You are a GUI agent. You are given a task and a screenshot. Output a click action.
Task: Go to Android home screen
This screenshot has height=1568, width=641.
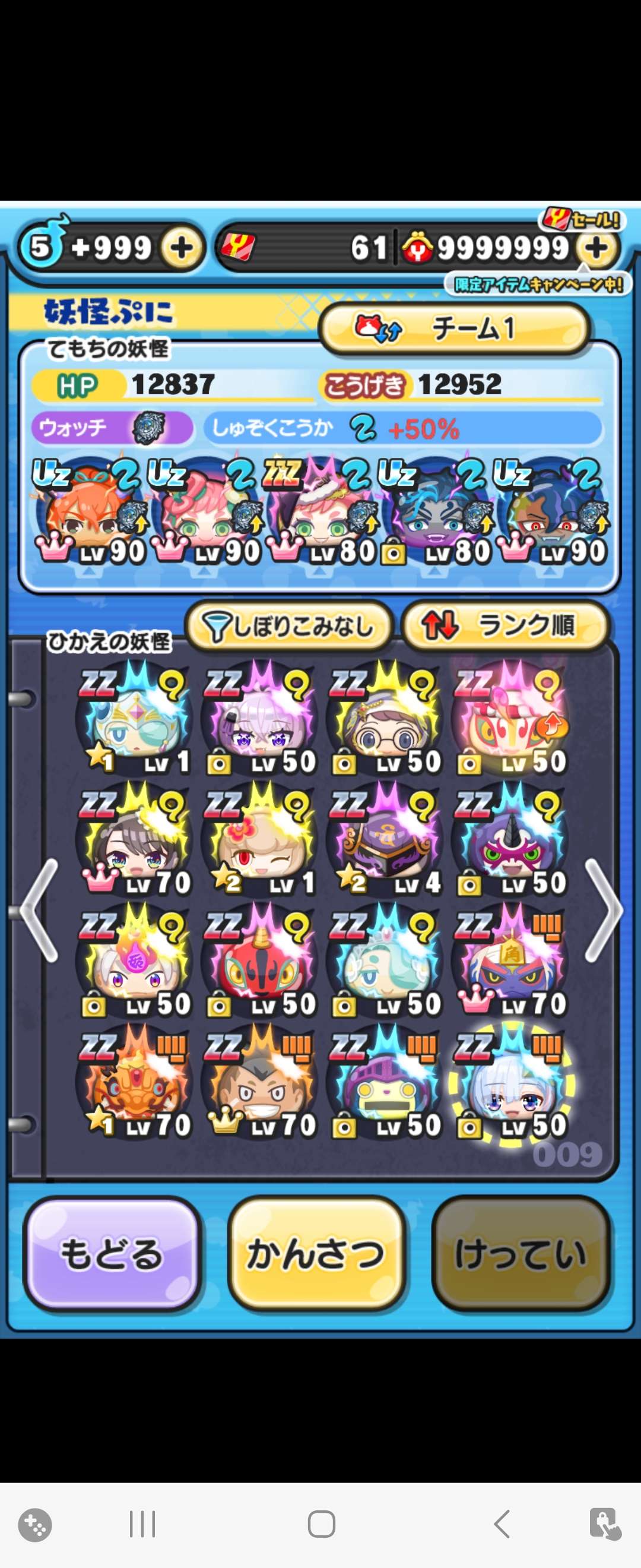pos(321,1524)
